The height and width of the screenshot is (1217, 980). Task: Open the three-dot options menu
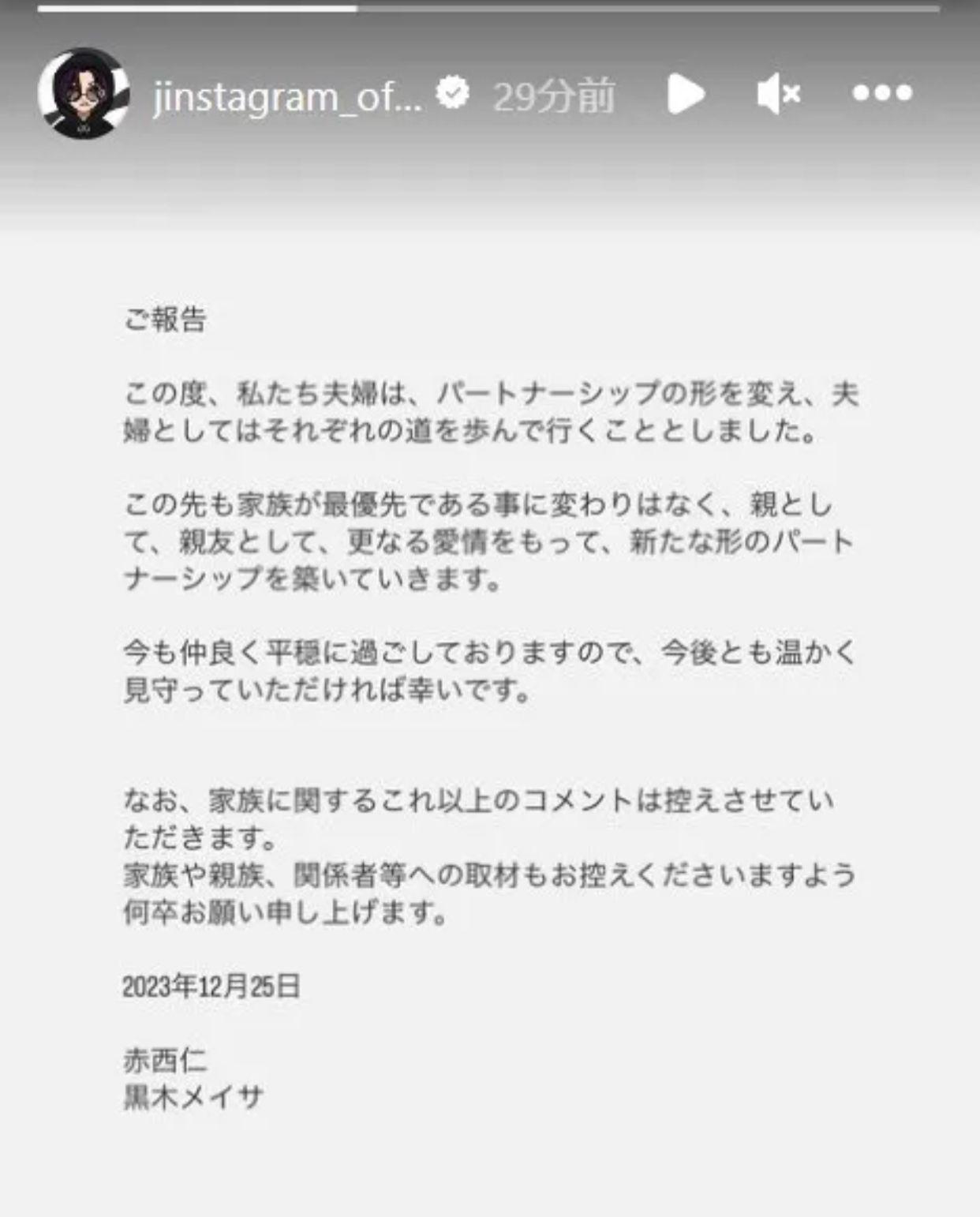(x=882, y=93)
